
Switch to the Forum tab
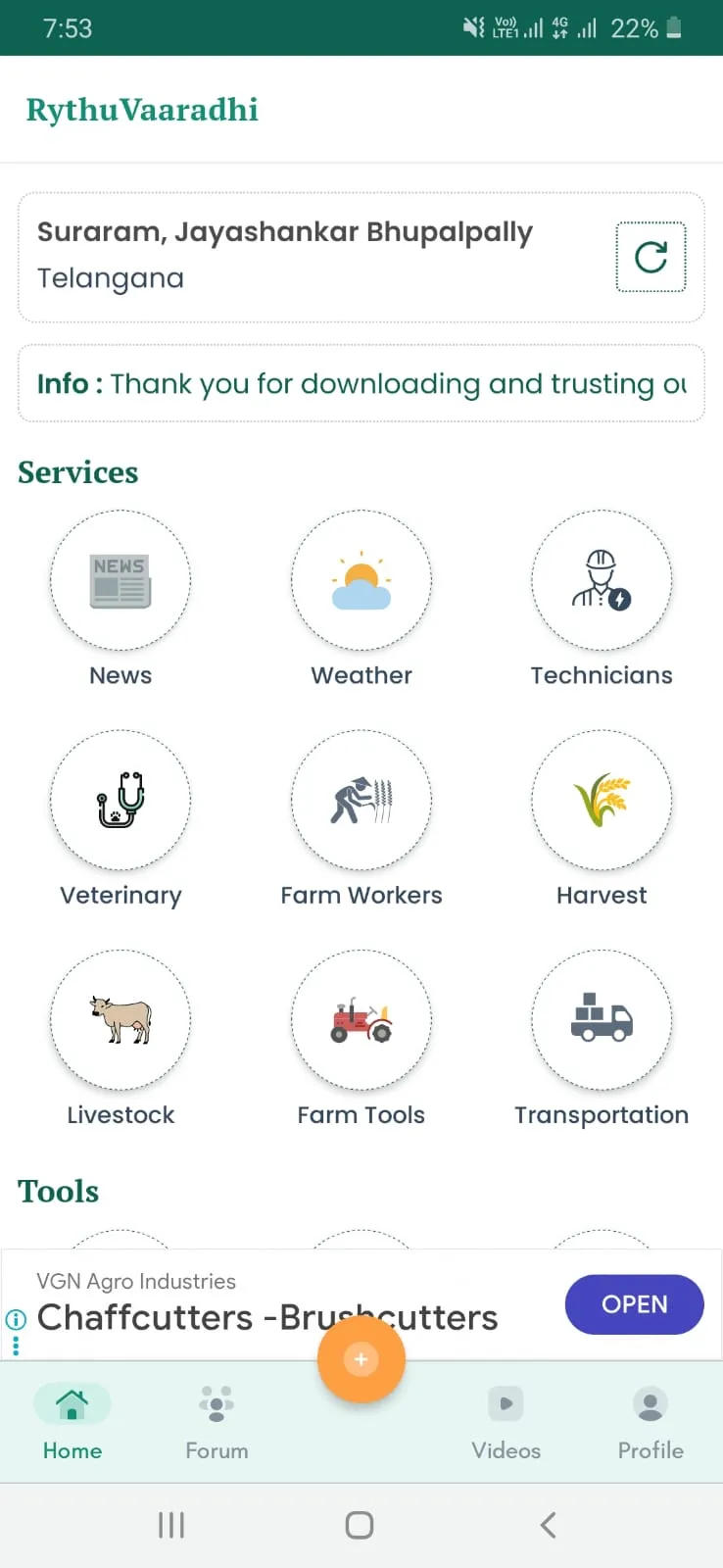[217, 1419]
